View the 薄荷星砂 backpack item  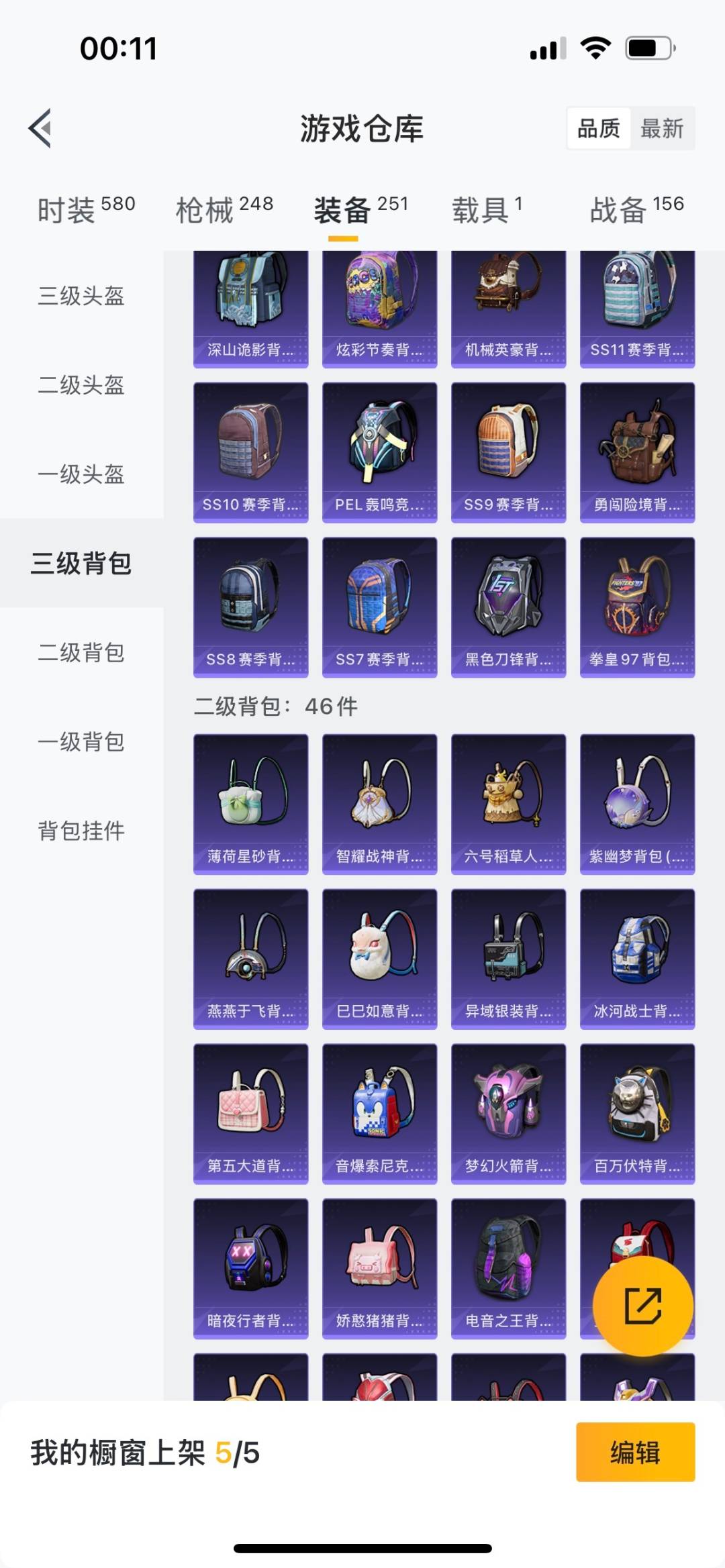pyautogui.click(x=250, y=803)
